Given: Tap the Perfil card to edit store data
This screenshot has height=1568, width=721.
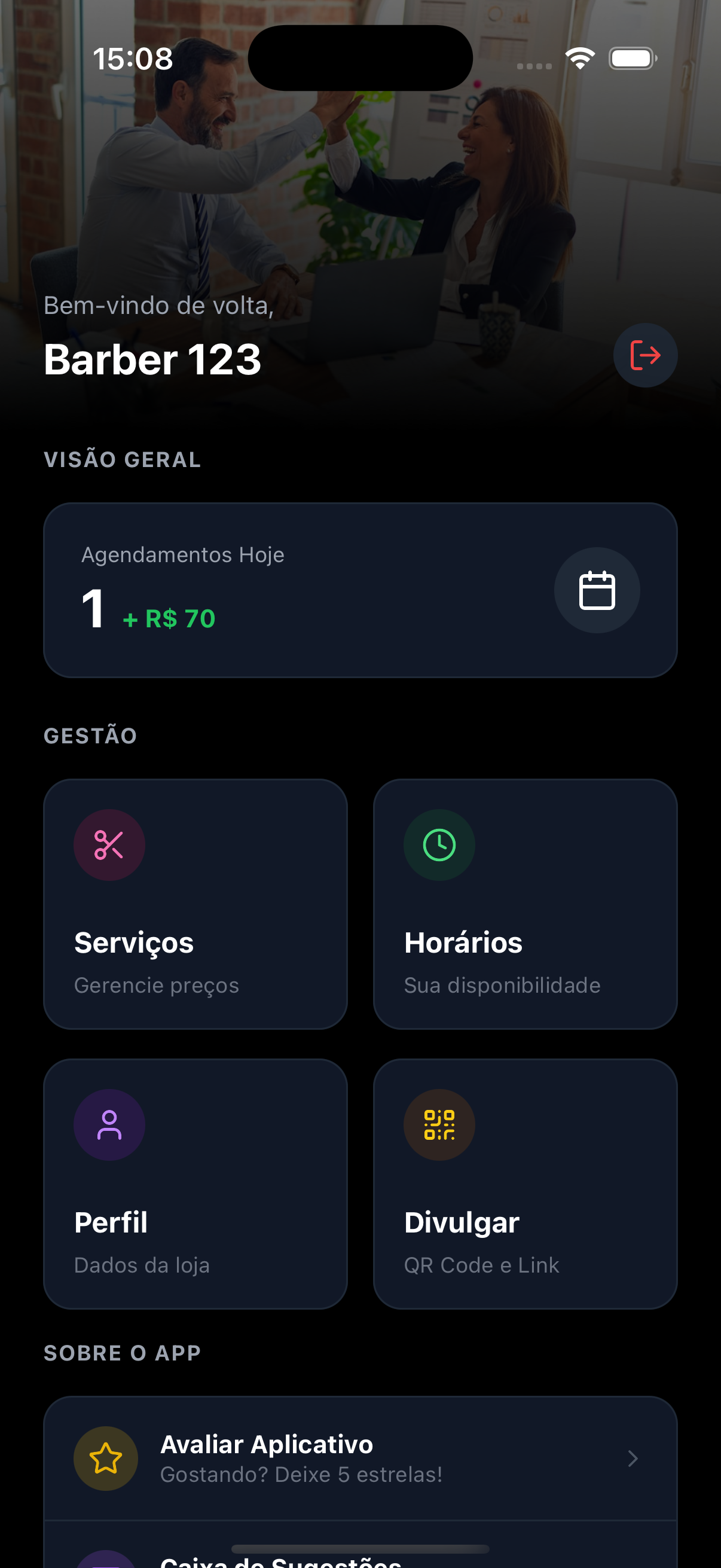Looking at the screenshot, I should [195, 1186].
